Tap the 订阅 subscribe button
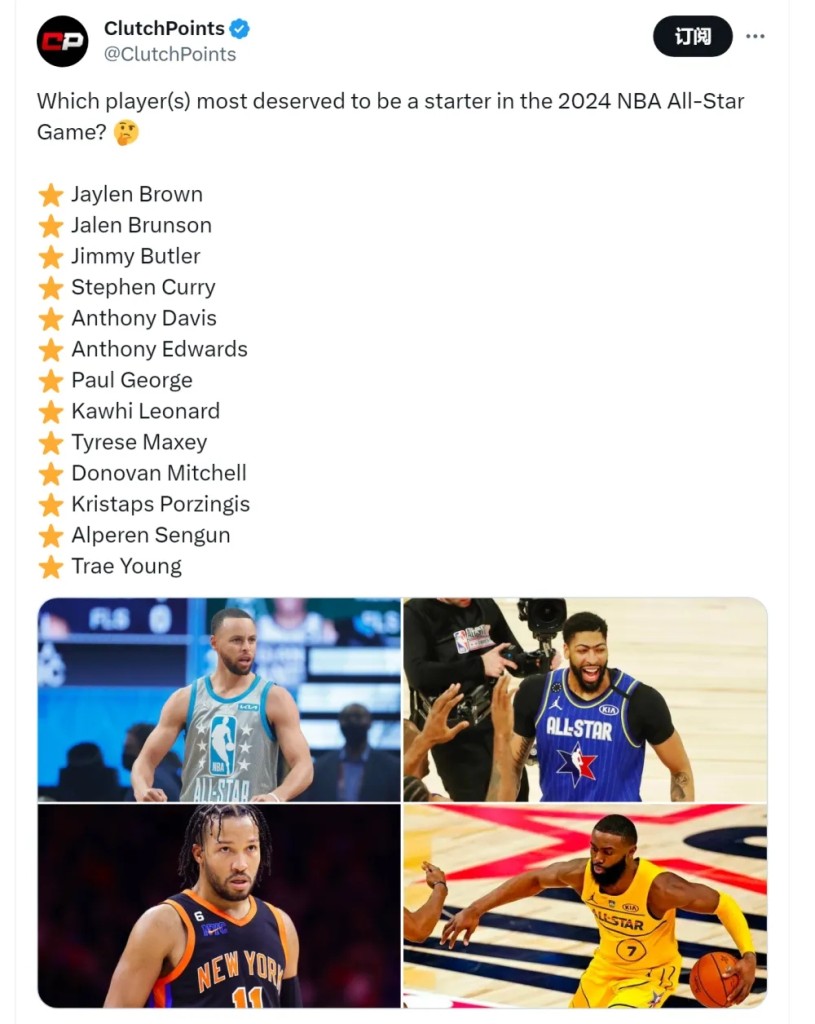 coord(692,36)
